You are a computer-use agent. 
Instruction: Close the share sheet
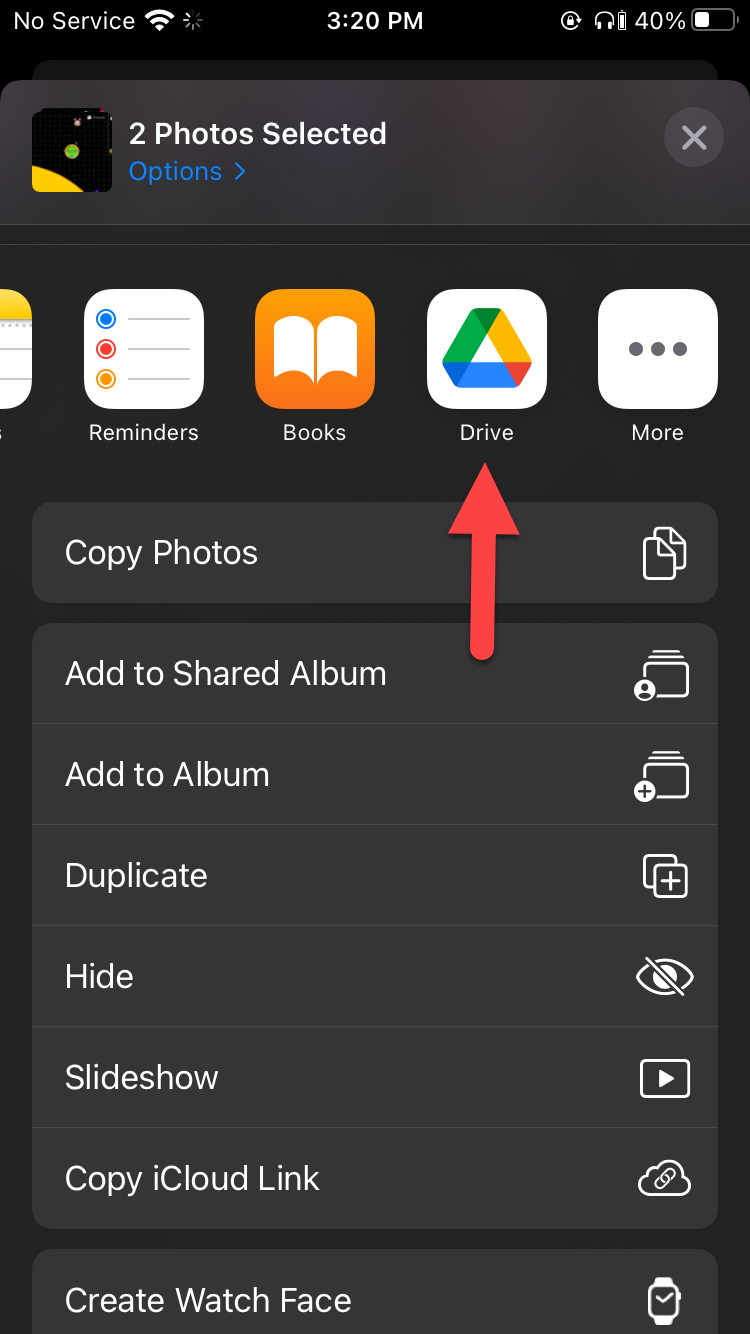694,137
